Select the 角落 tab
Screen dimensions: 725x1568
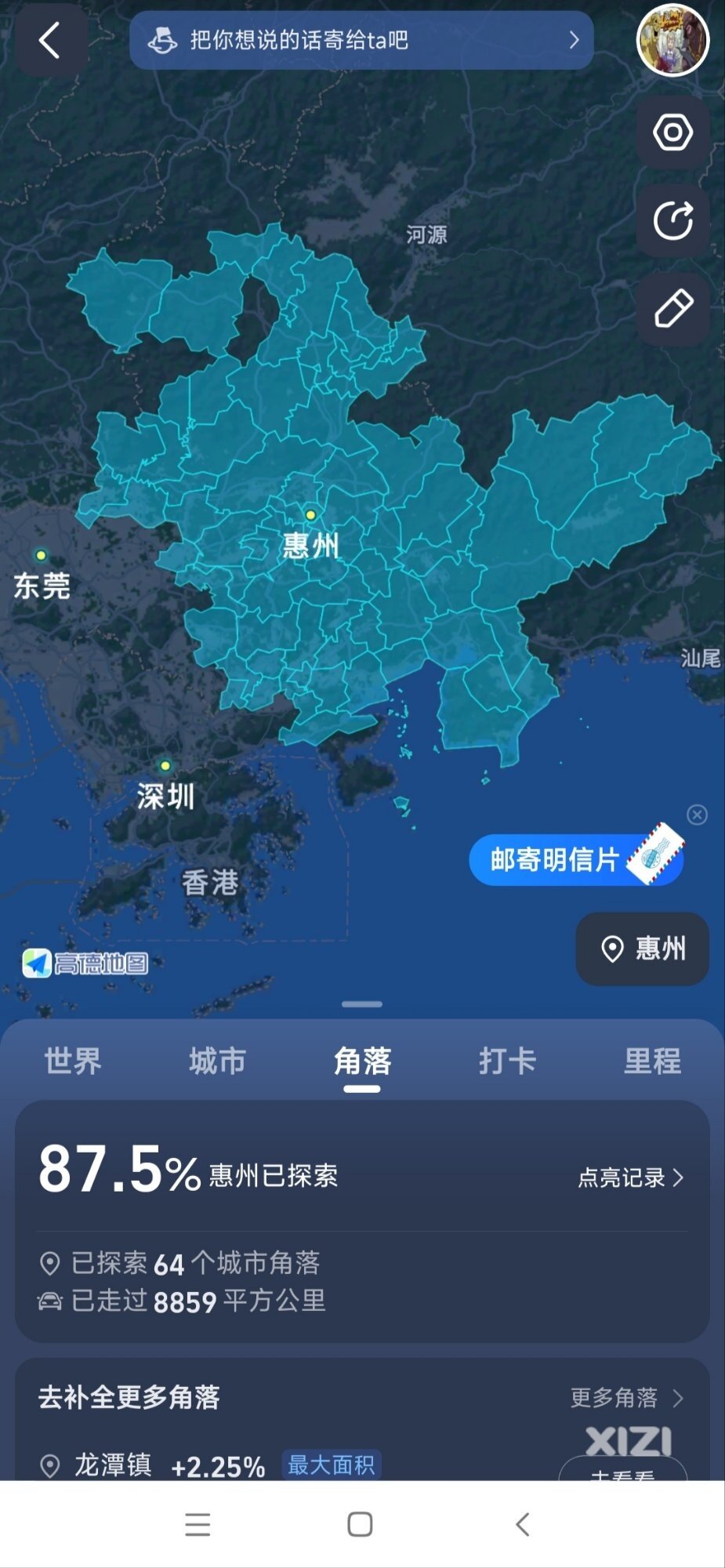click(x=362, y=1061)
